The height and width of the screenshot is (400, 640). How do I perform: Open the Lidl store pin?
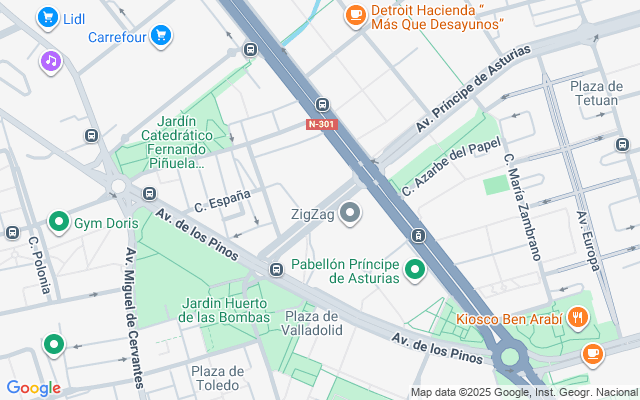[46, 17]
